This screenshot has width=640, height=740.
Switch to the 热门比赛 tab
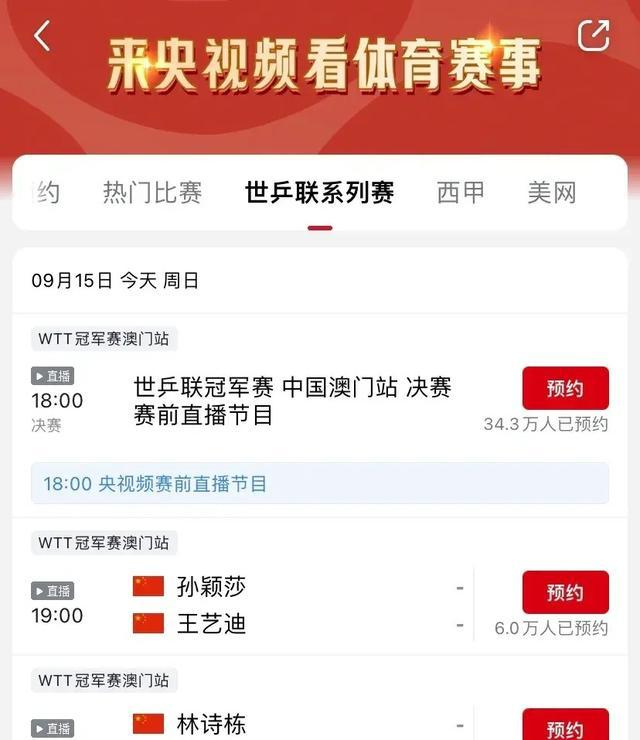[x=152, y=192]
